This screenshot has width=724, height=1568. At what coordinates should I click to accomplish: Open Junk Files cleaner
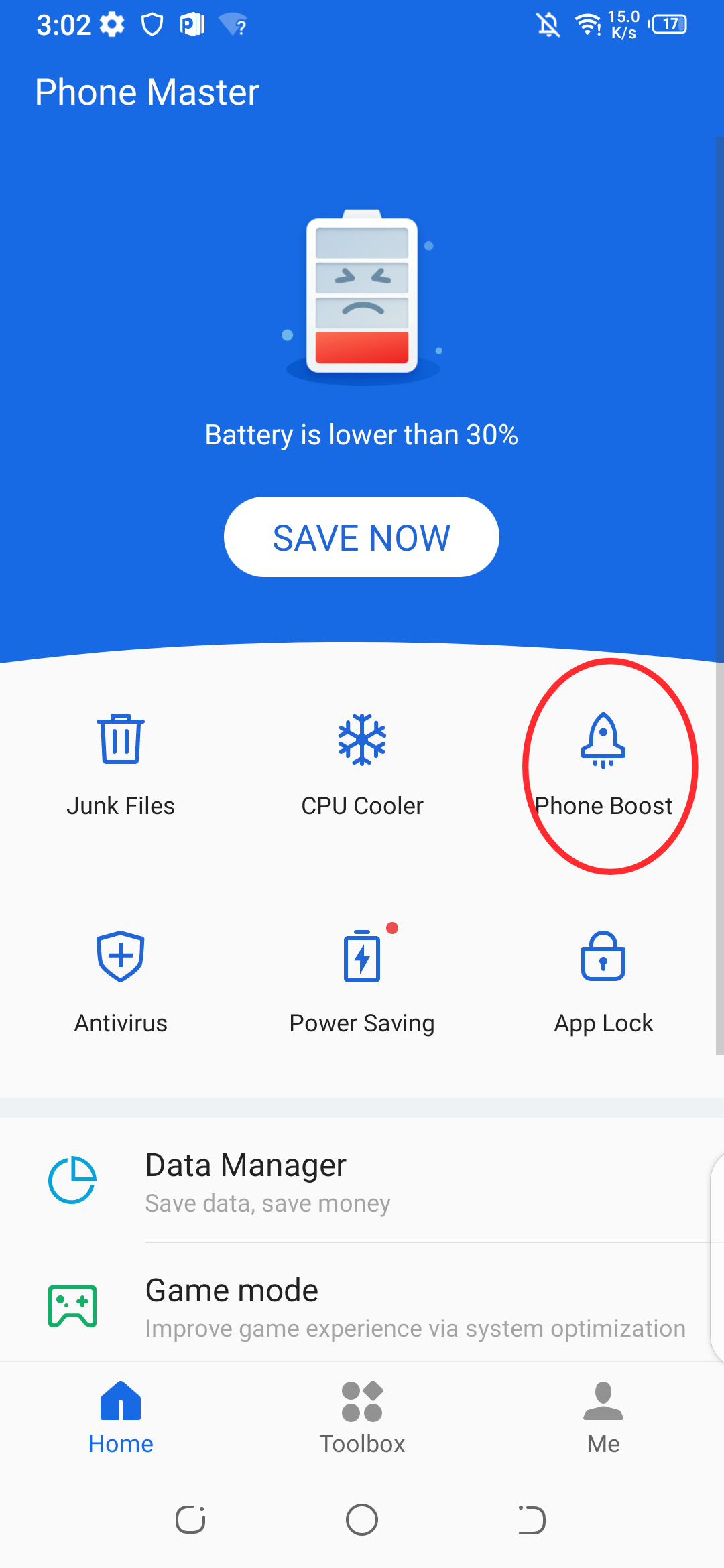(121, 766)
